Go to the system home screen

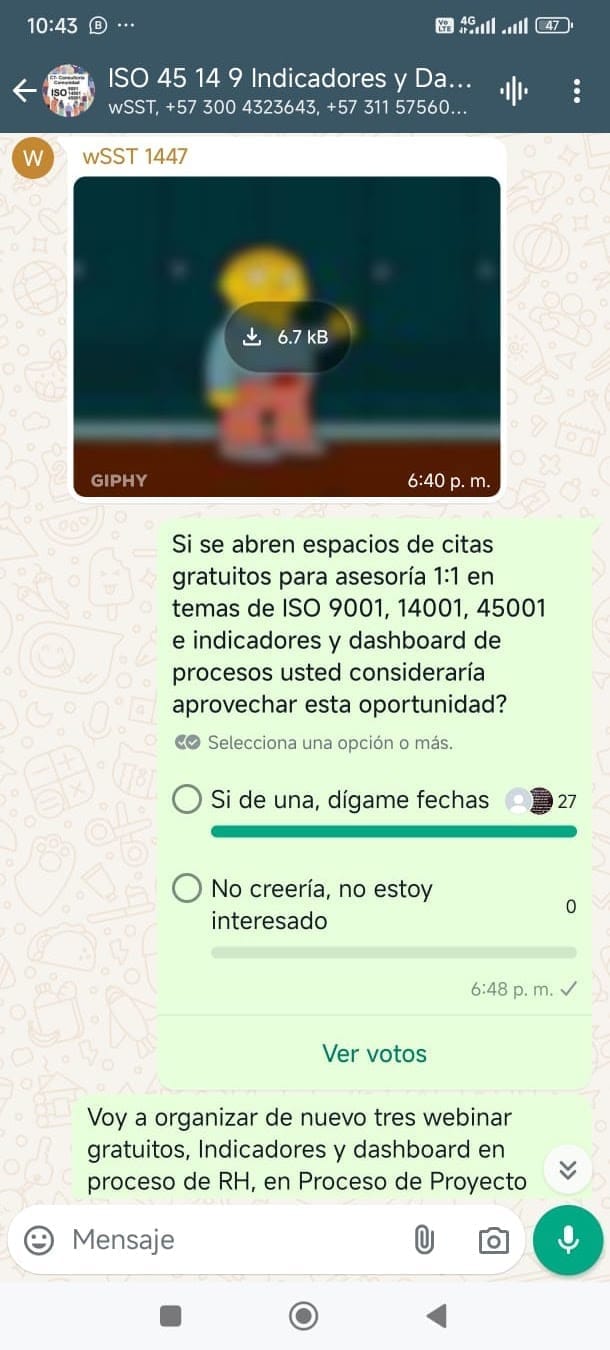pyautogui.click(x=303, y=1316)
